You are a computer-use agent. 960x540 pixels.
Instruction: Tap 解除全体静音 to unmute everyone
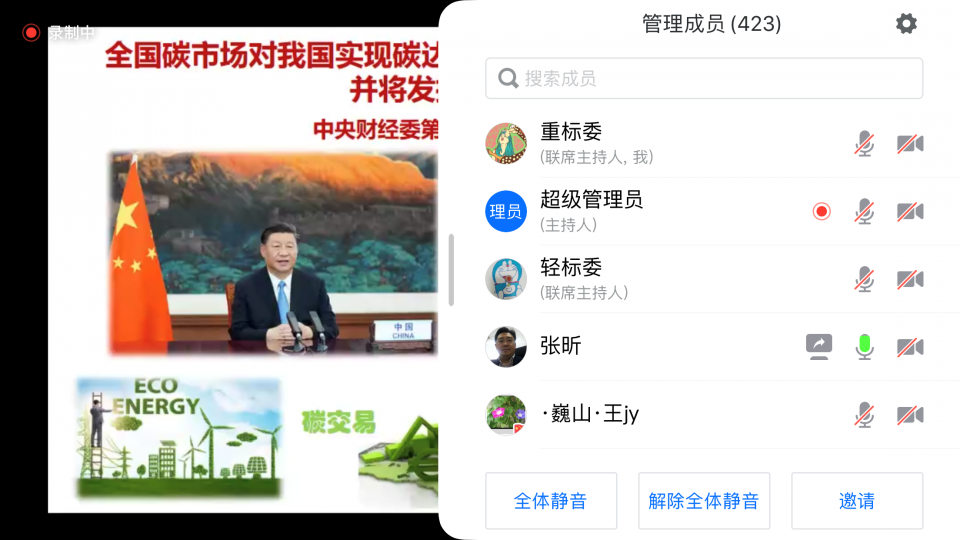704,501
